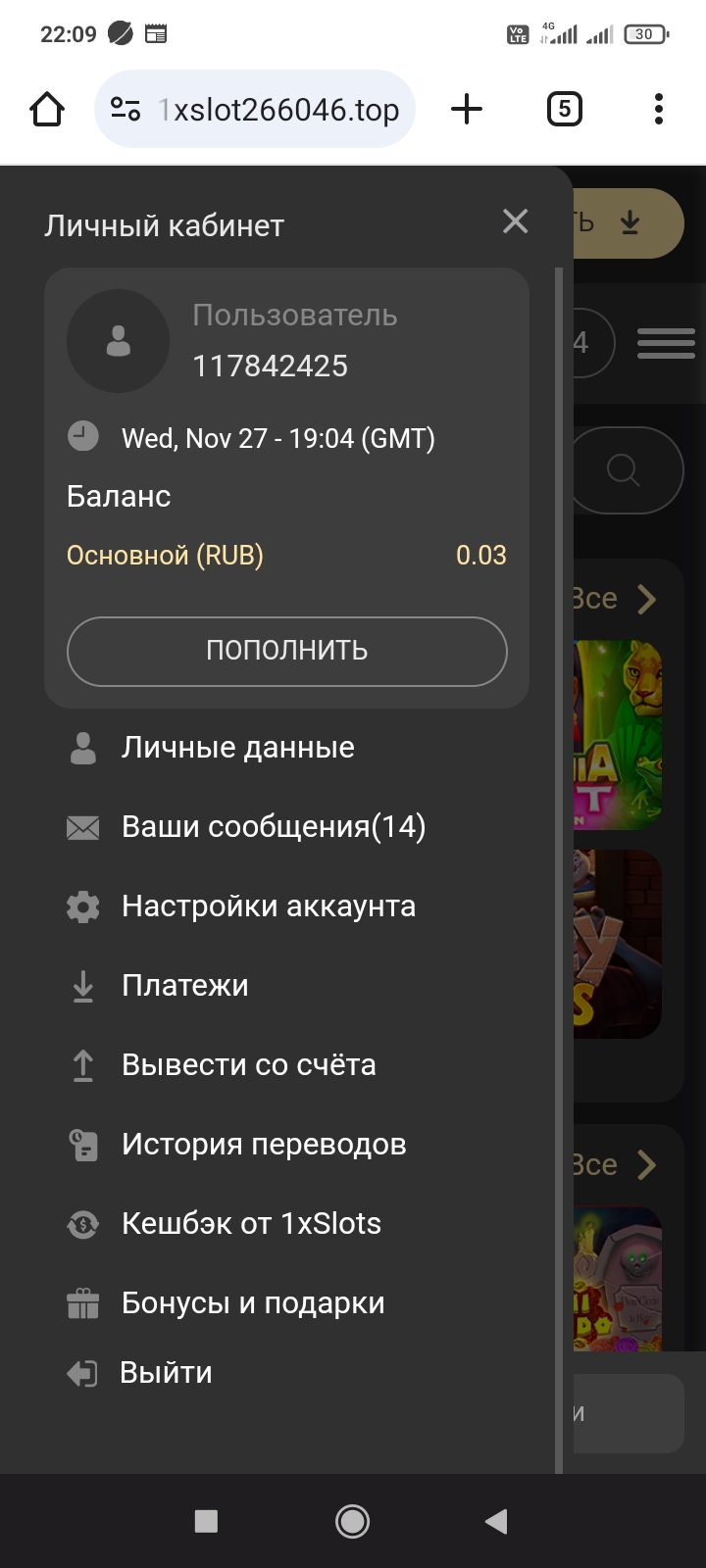Open the site's hamburger menu
Screen dimensions: 706x1568
pos(666,343)
